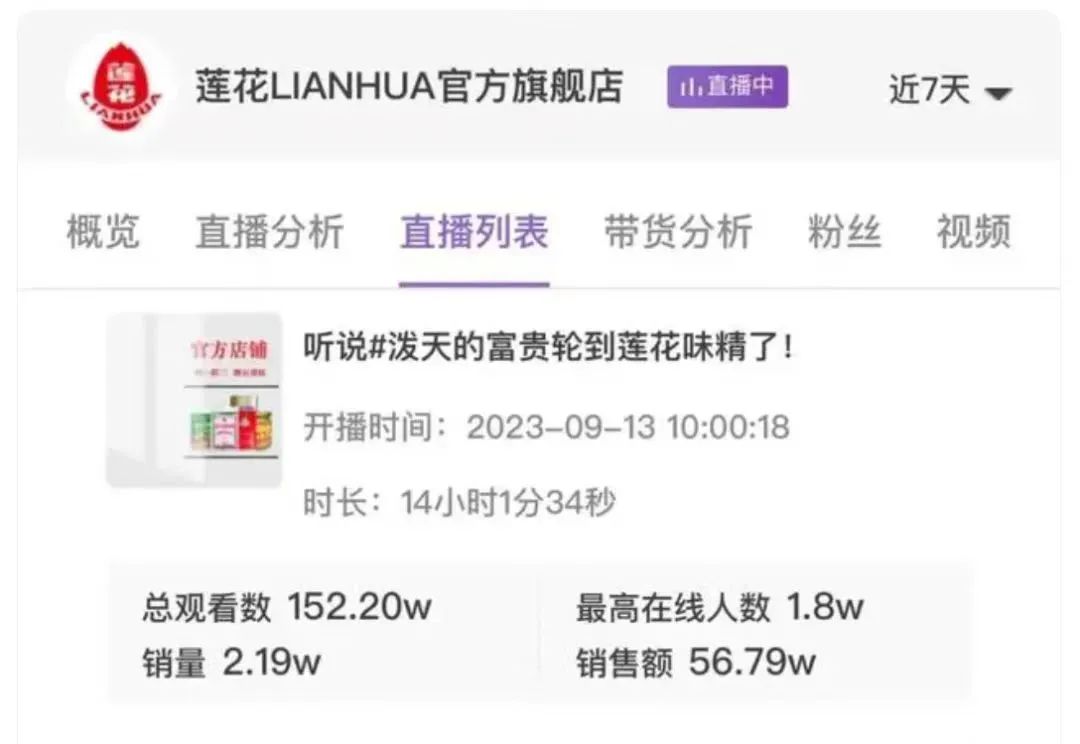Viewport: 1080px width, 744px height.
Task: Switch to the 概览 tab
Action: coord(103,232)
